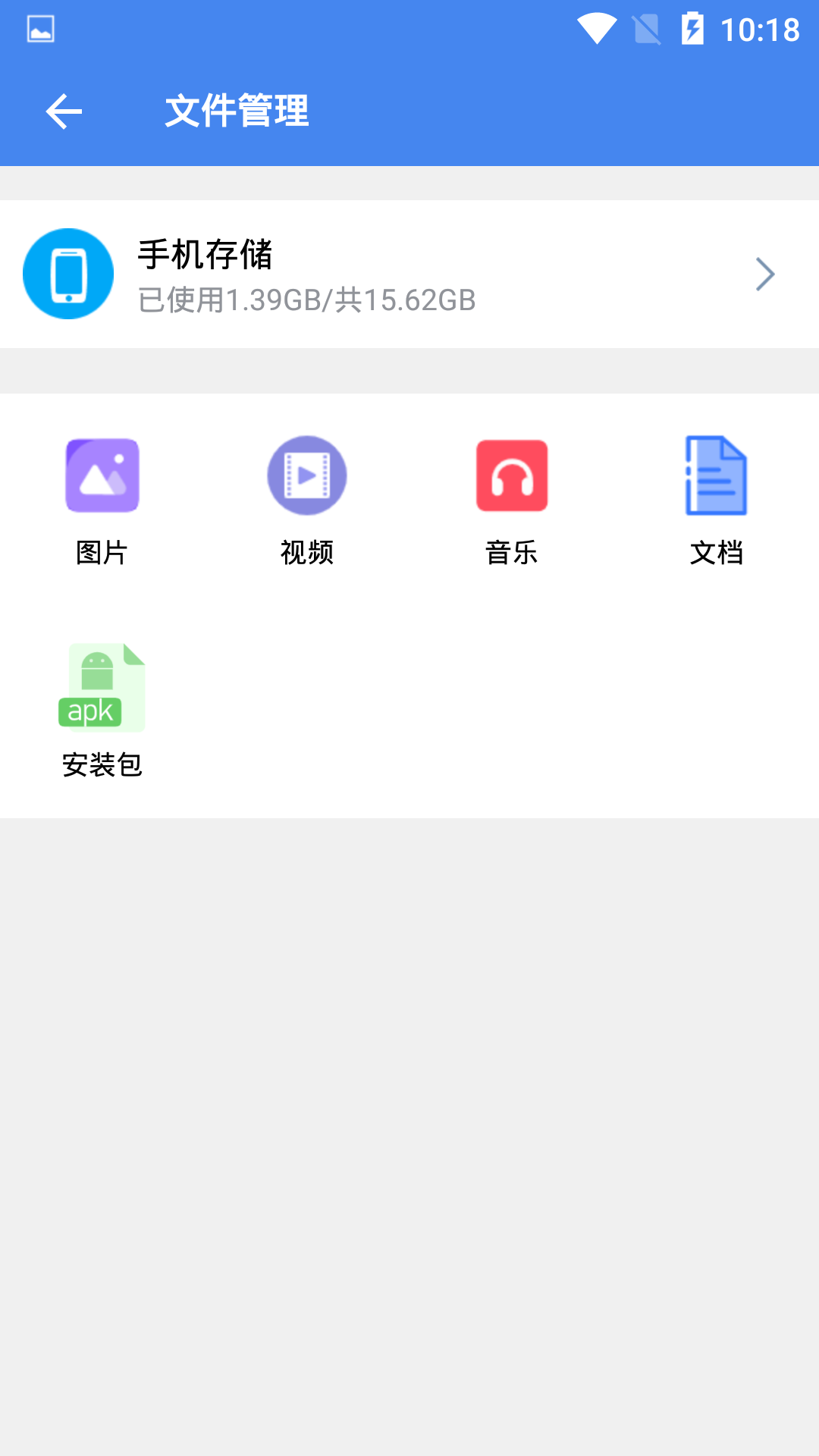Select the 文档 label text
The height and width of the screenshot is (1456, 819).
[x=715, y=553]
